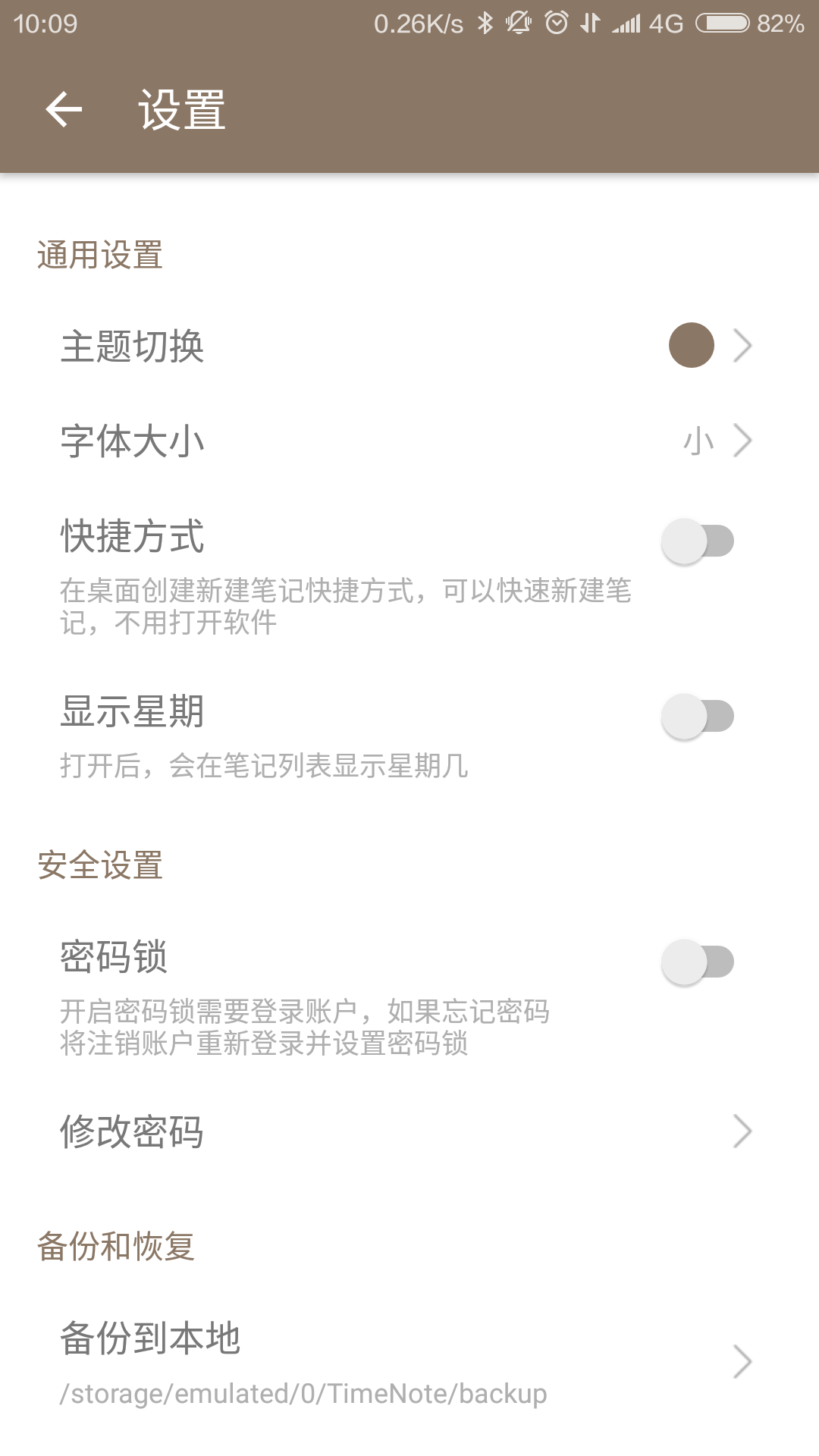Image resolution: width=819 pixels, height=1456 pixels.
Task: Click the battery icon in status bar
Action: pyautogui.click(x=724, y=23)
